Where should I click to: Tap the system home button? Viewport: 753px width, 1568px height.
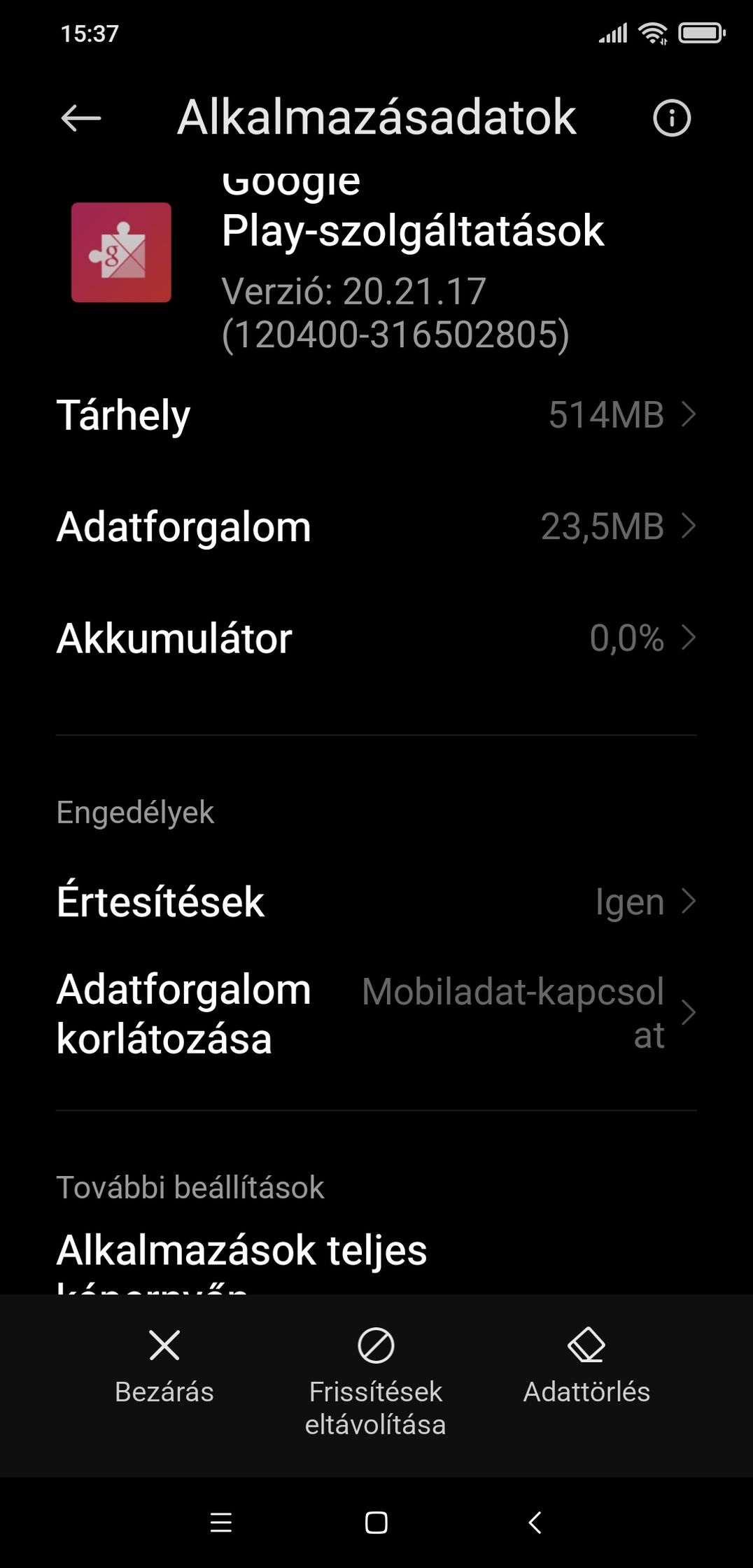click(x=376, y=1522)
